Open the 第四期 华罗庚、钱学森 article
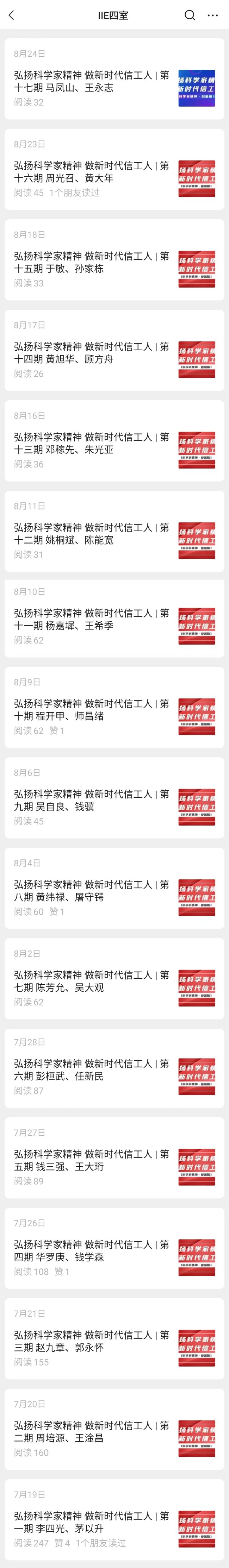 point(91,1250)
